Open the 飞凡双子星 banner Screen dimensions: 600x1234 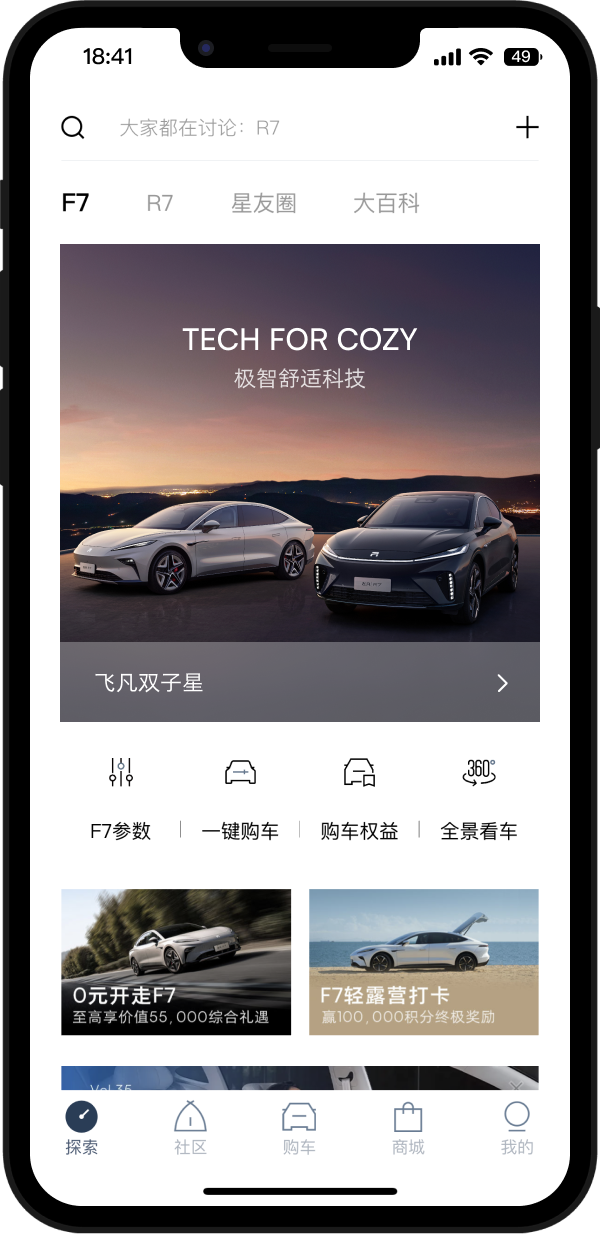[x=300, y=682]
